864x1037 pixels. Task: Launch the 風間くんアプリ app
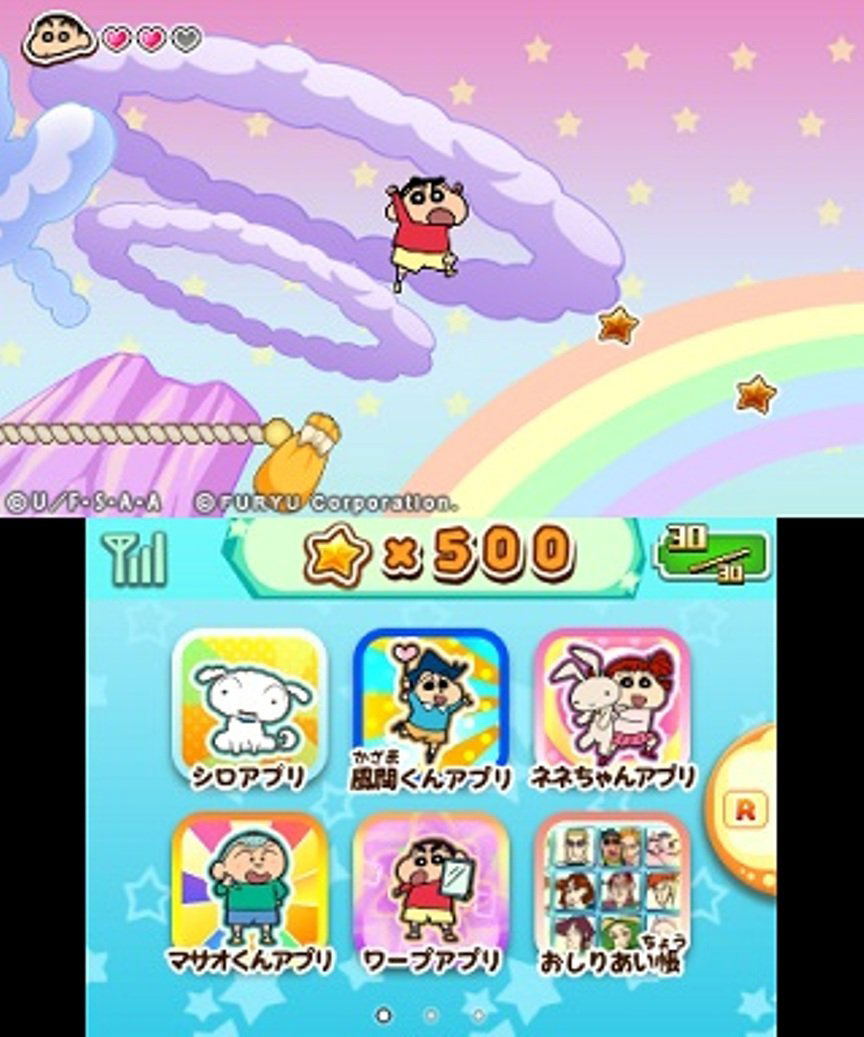(430, 705)
